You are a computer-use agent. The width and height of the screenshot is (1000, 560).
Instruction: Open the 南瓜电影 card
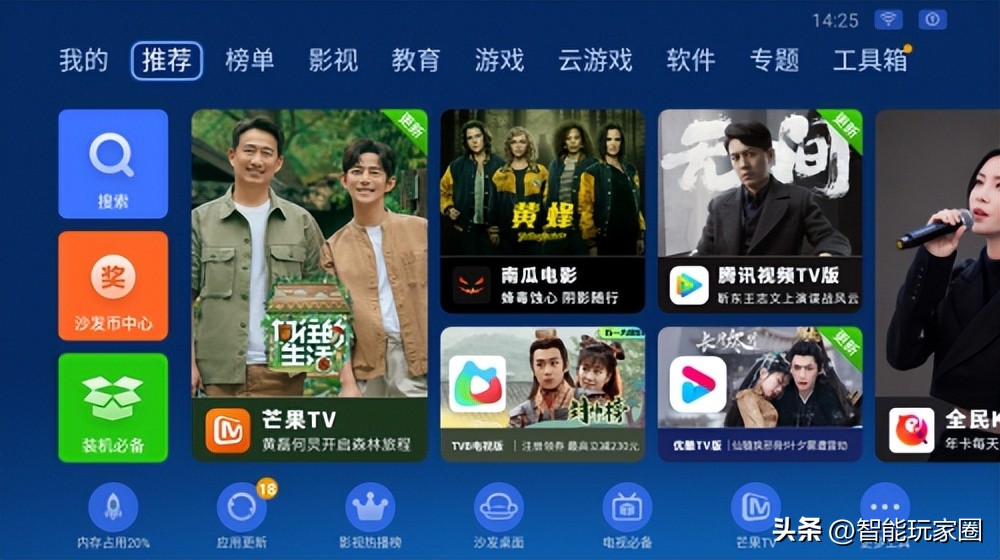click(543, 211)
